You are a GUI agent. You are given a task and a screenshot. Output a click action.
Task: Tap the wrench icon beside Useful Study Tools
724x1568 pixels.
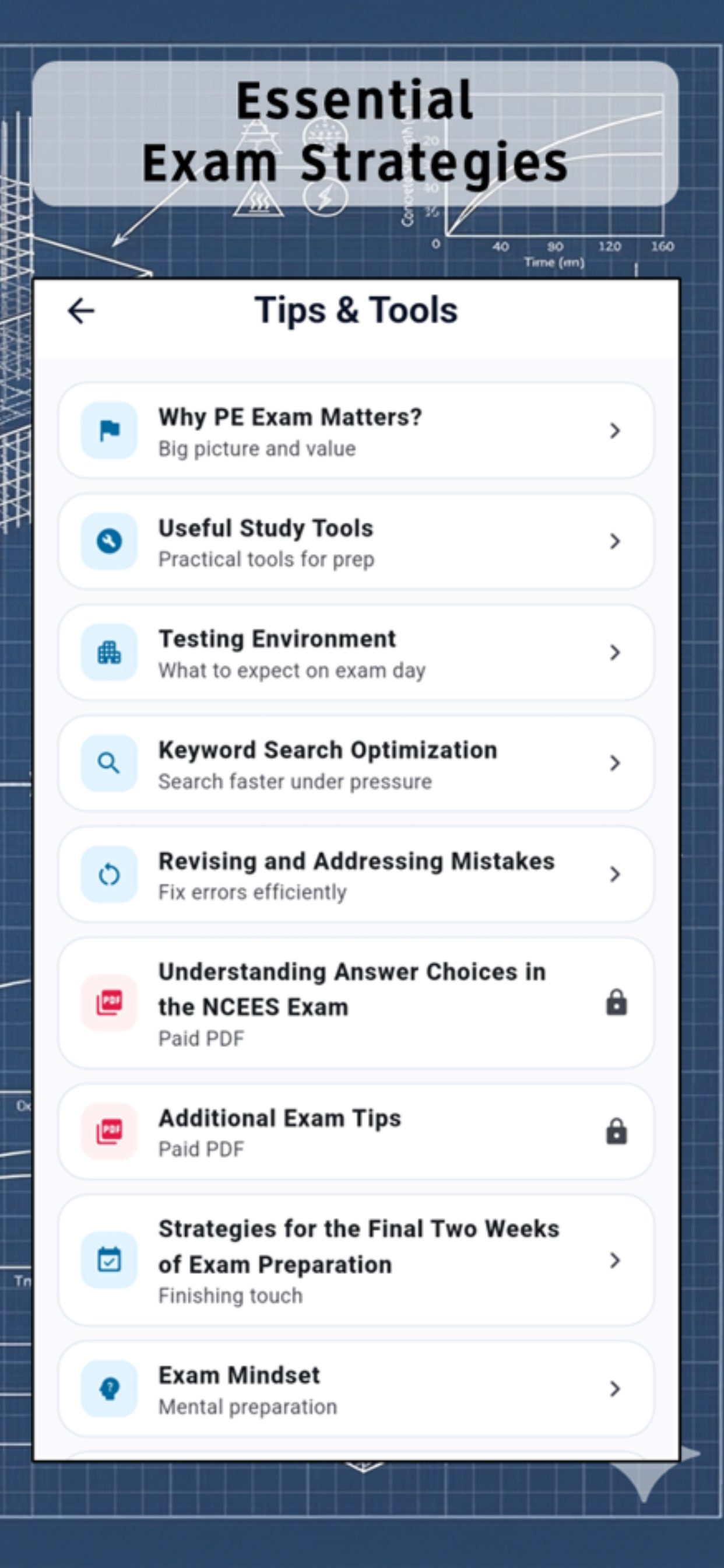[x=108, y=541]
